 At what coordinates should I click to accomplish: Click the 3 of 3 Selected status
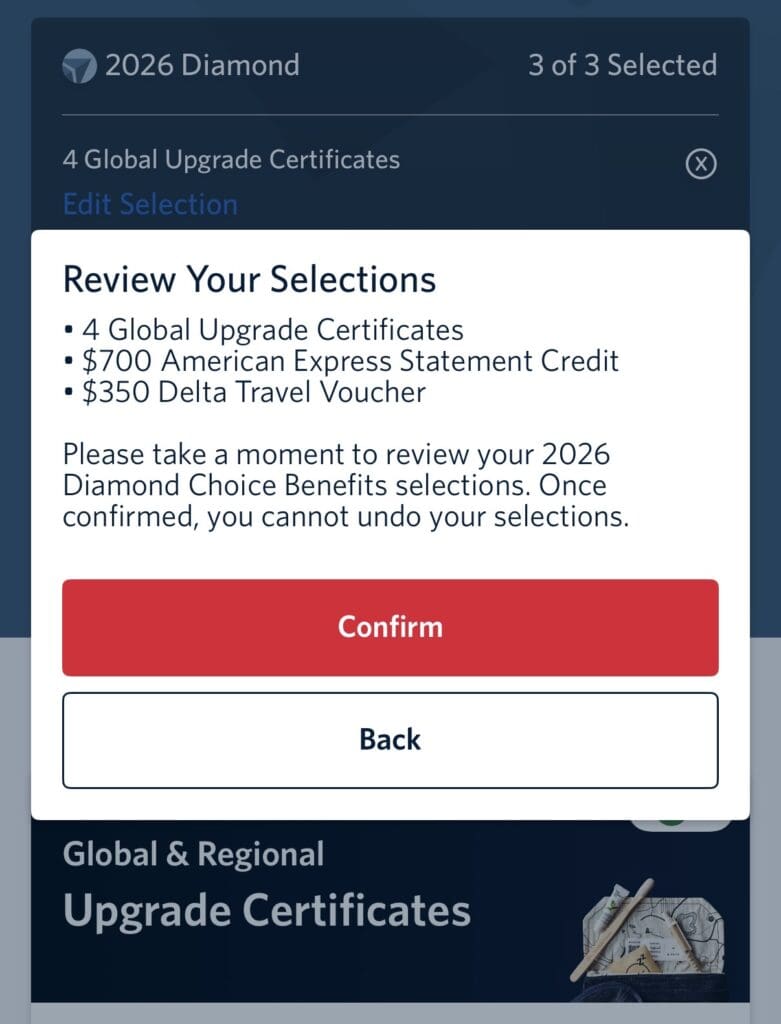pos(620,65)
